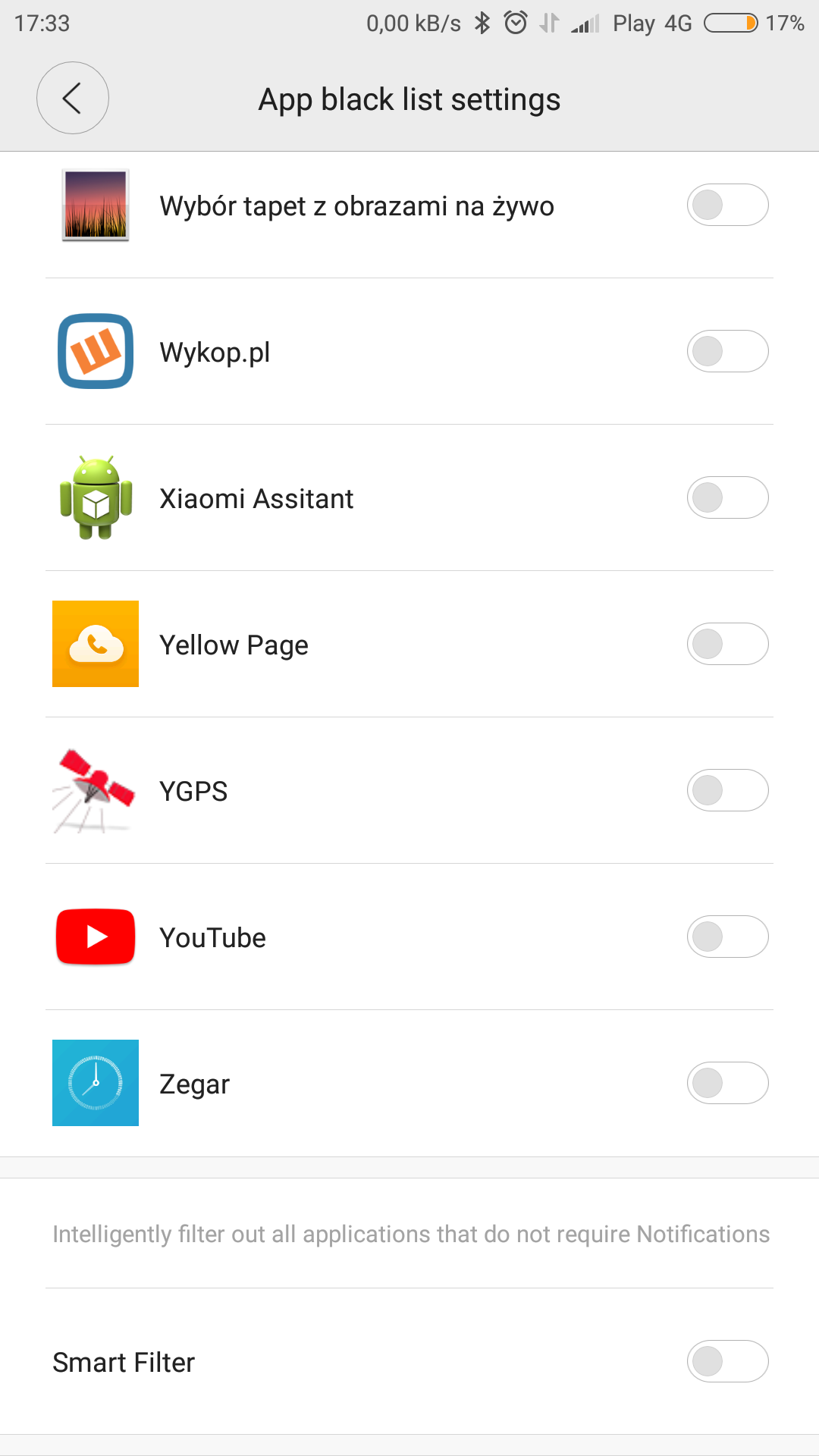Toggle blacklist for Wybór tapet z obrazami na żywo
This screenshot has height=1456, width=819.
[x=727, y=205]
